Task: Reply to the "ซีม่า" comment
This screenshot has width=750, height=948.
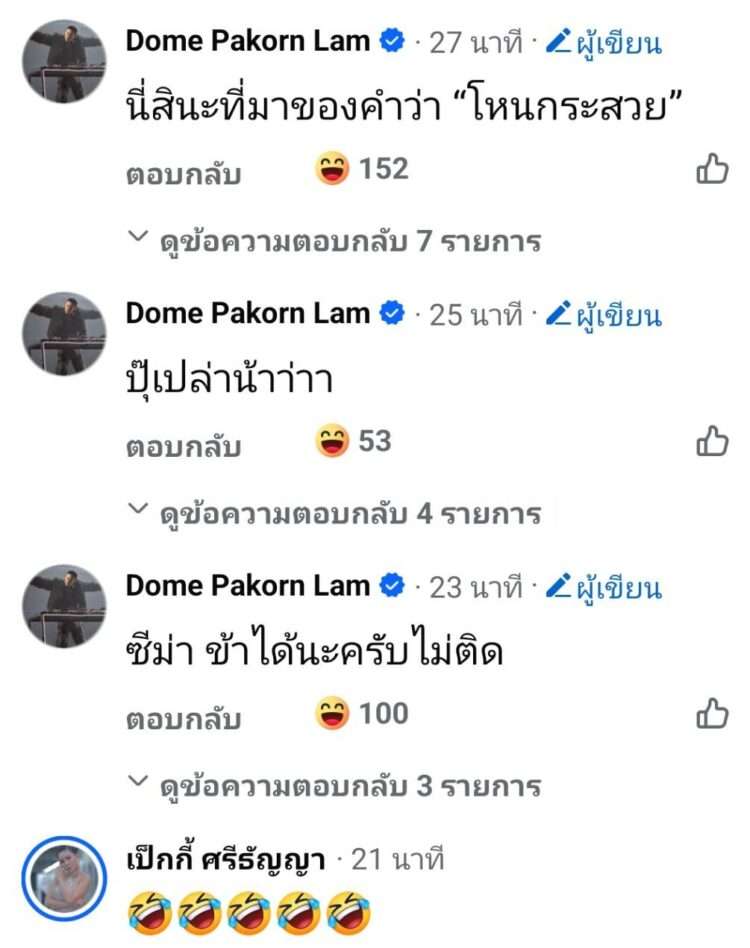Action: (183, 717)
